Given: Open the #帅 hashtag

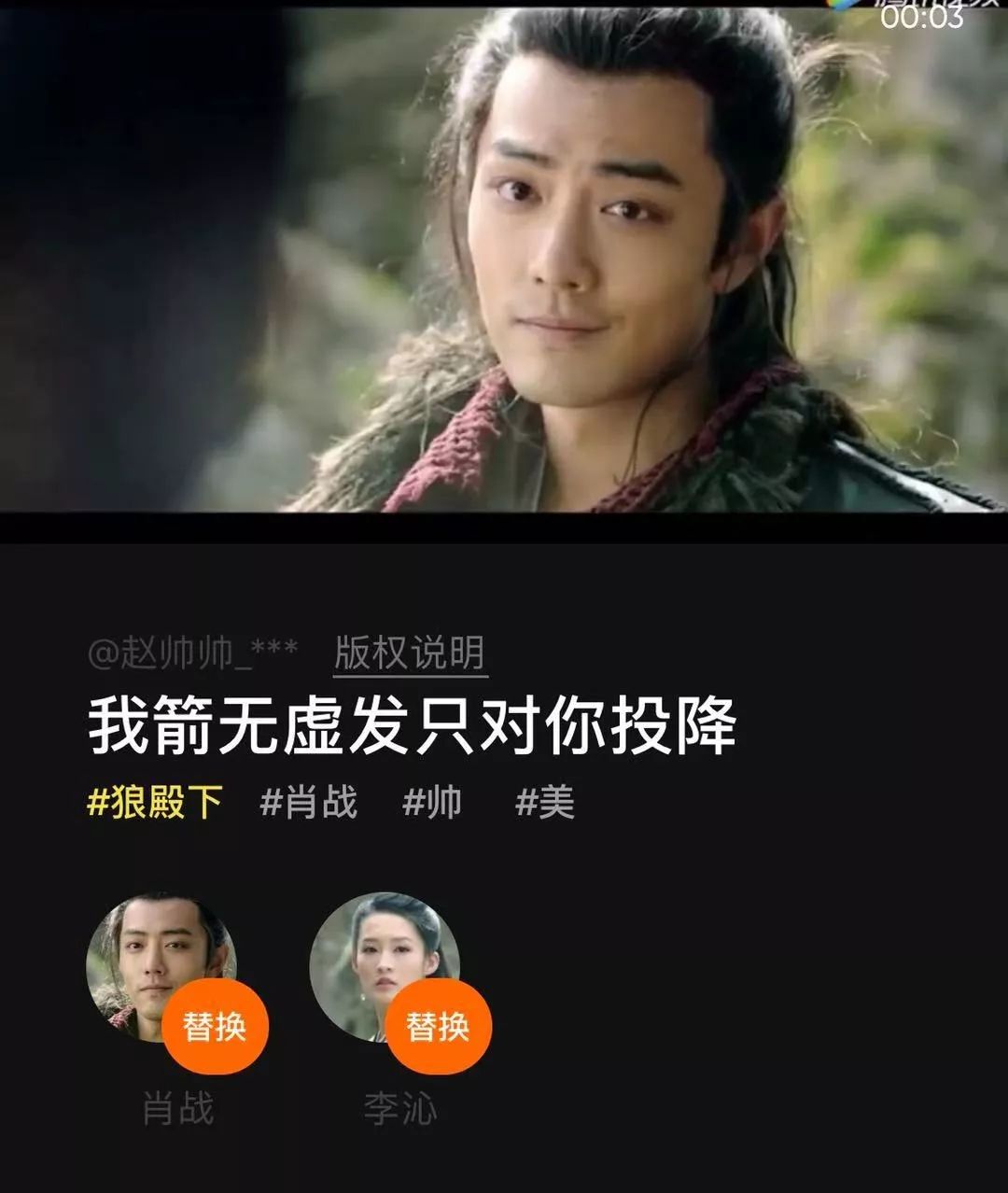Looking at the screenshot, I should [x=432, y=802].
